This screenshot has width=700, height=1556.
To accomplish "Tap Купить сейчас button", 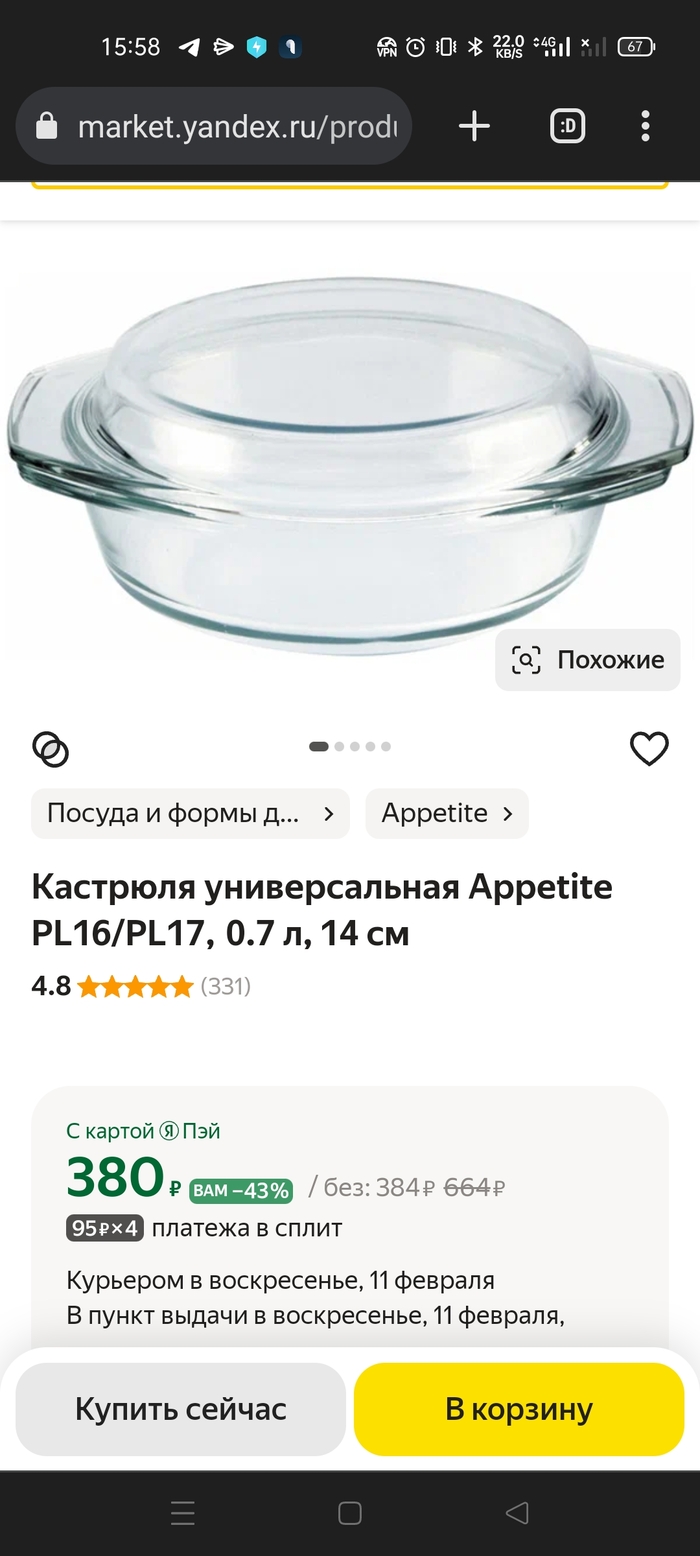I will (181, 1410).
